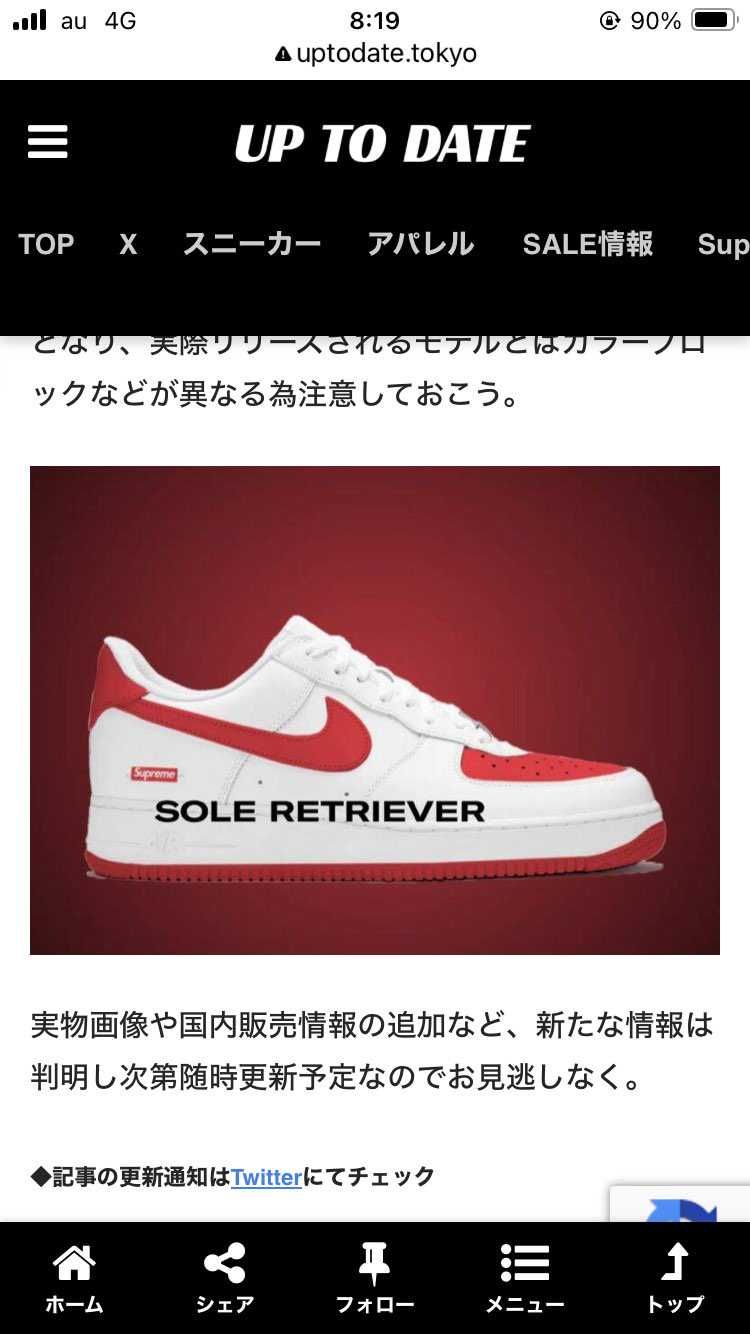This screenshot has width=750, height=1334.
Task: Switch to the TOP tab
Action: (x=46, y=244)
